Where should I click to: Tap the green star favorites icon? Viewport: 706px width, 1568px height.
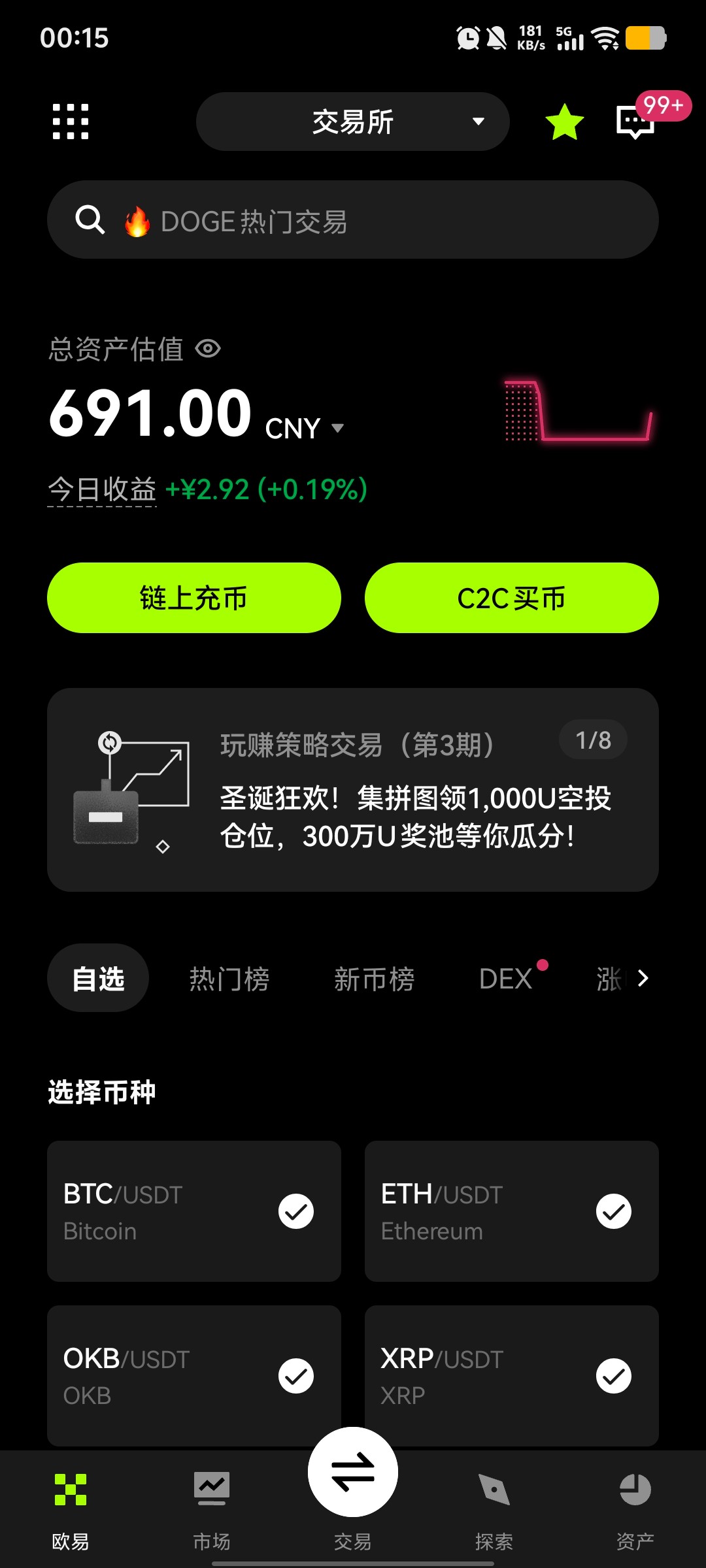pos(564,122)
